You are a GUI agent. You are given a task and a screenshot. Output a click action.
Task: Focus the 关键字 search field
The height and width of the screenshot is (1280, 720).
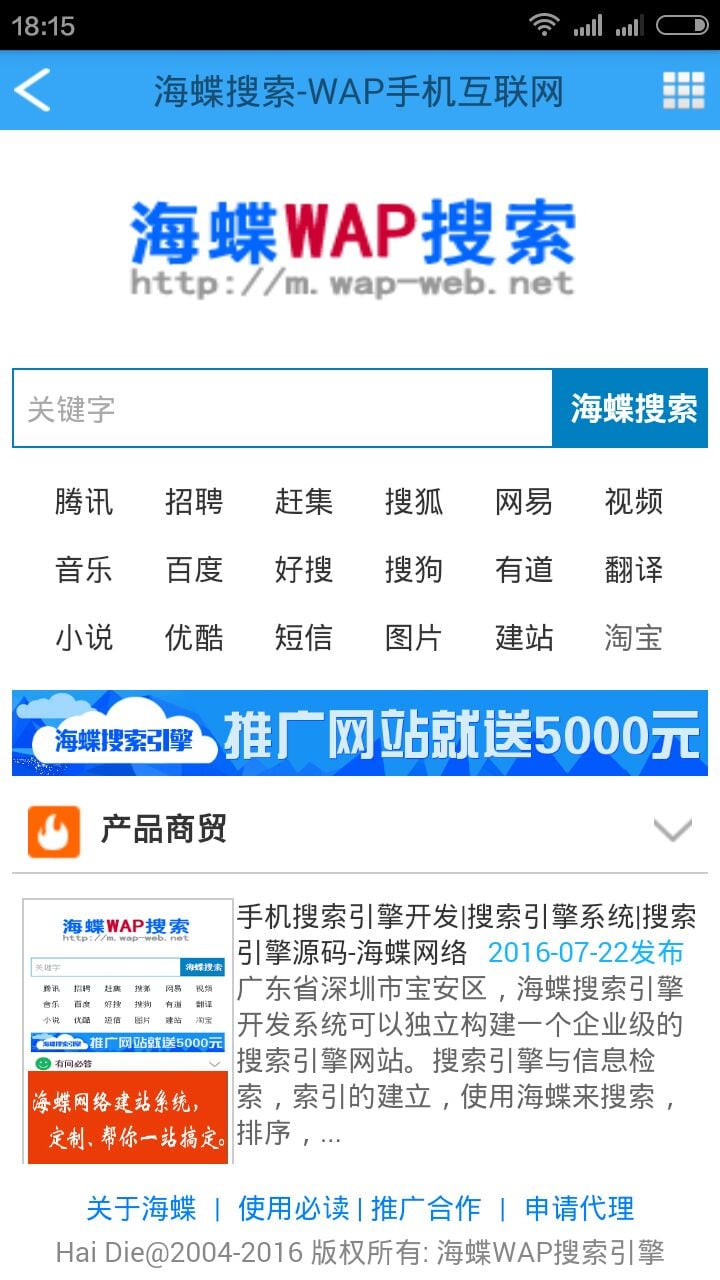(282, 409)
